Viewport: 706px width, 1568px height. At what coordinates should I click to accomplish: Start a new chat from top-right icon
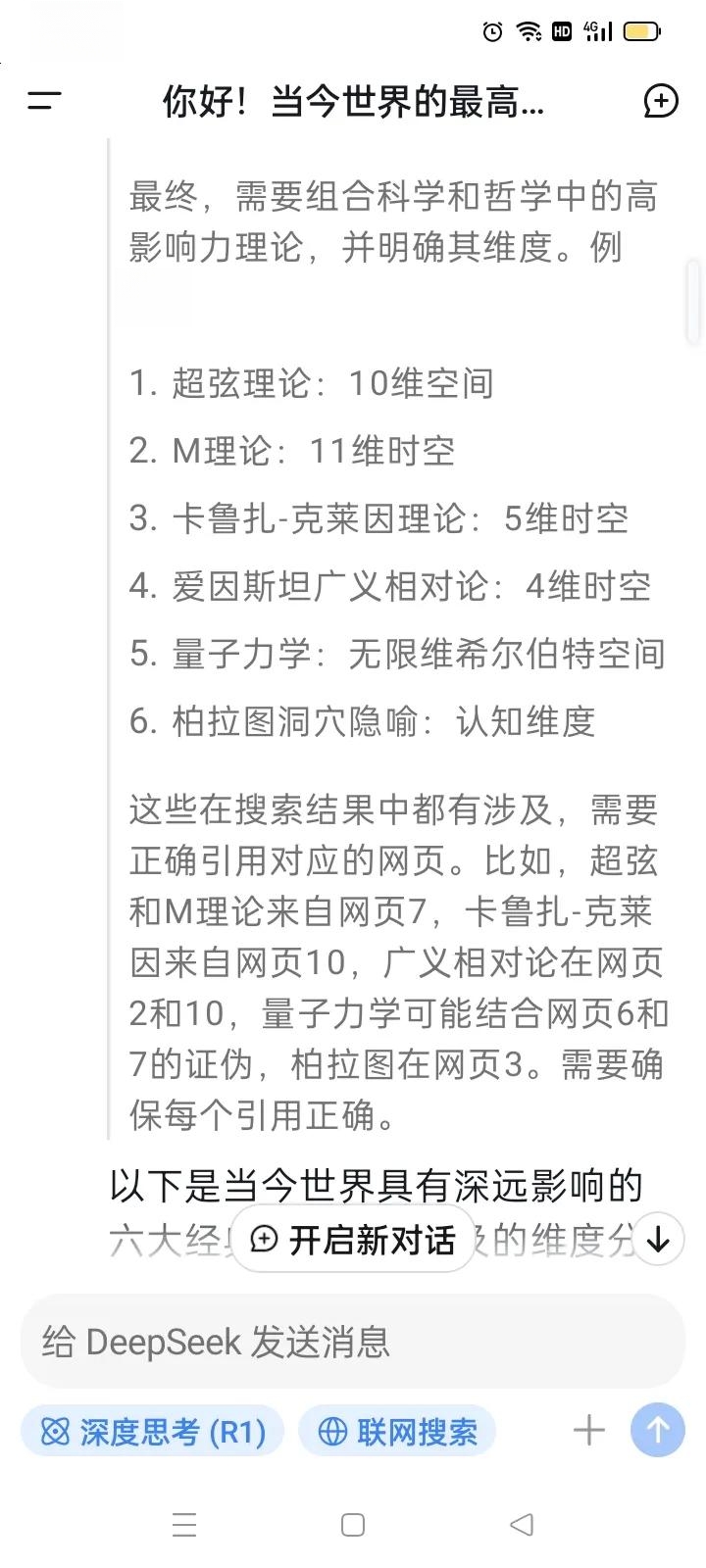click(661, 100)
